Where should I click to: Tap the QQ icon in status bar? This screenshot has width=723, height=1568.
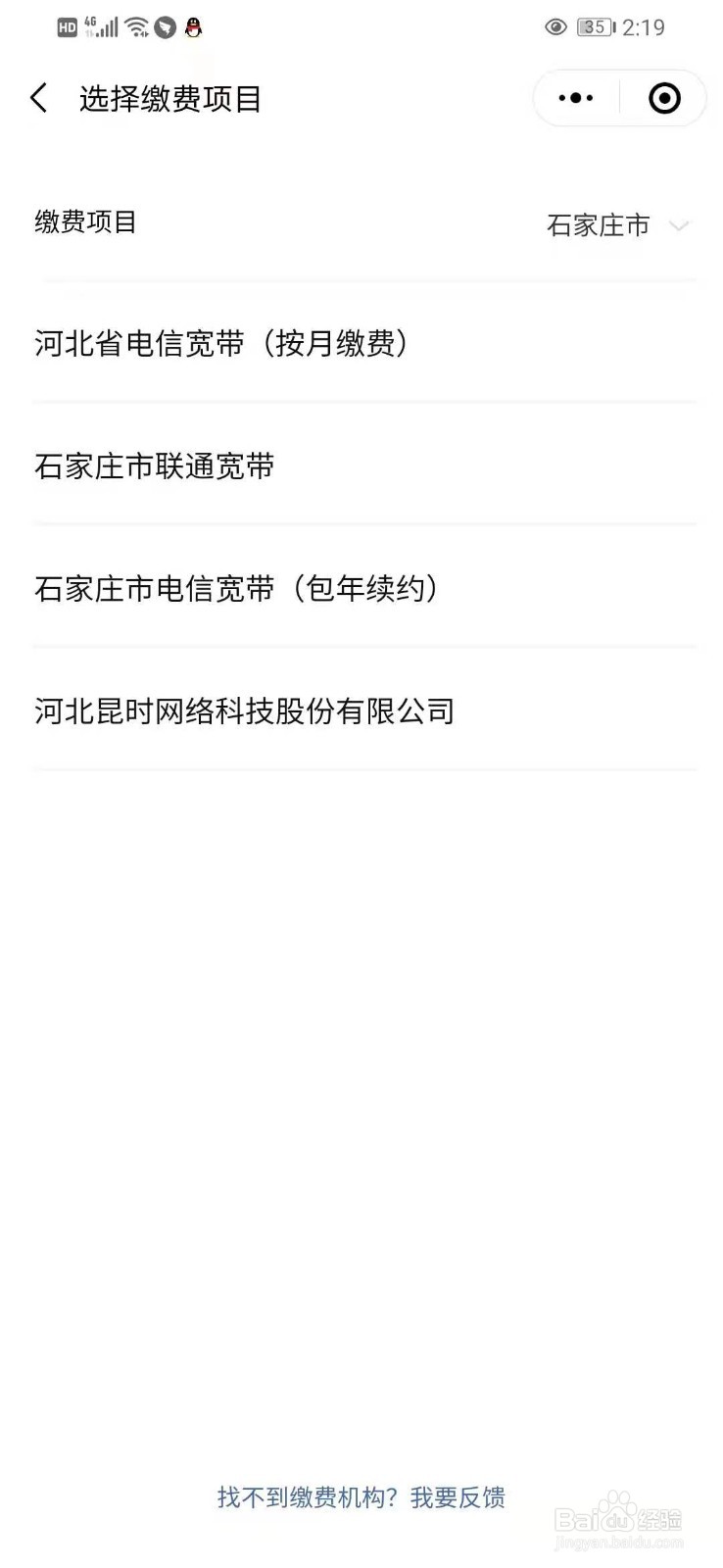click(x=194, y=27)
